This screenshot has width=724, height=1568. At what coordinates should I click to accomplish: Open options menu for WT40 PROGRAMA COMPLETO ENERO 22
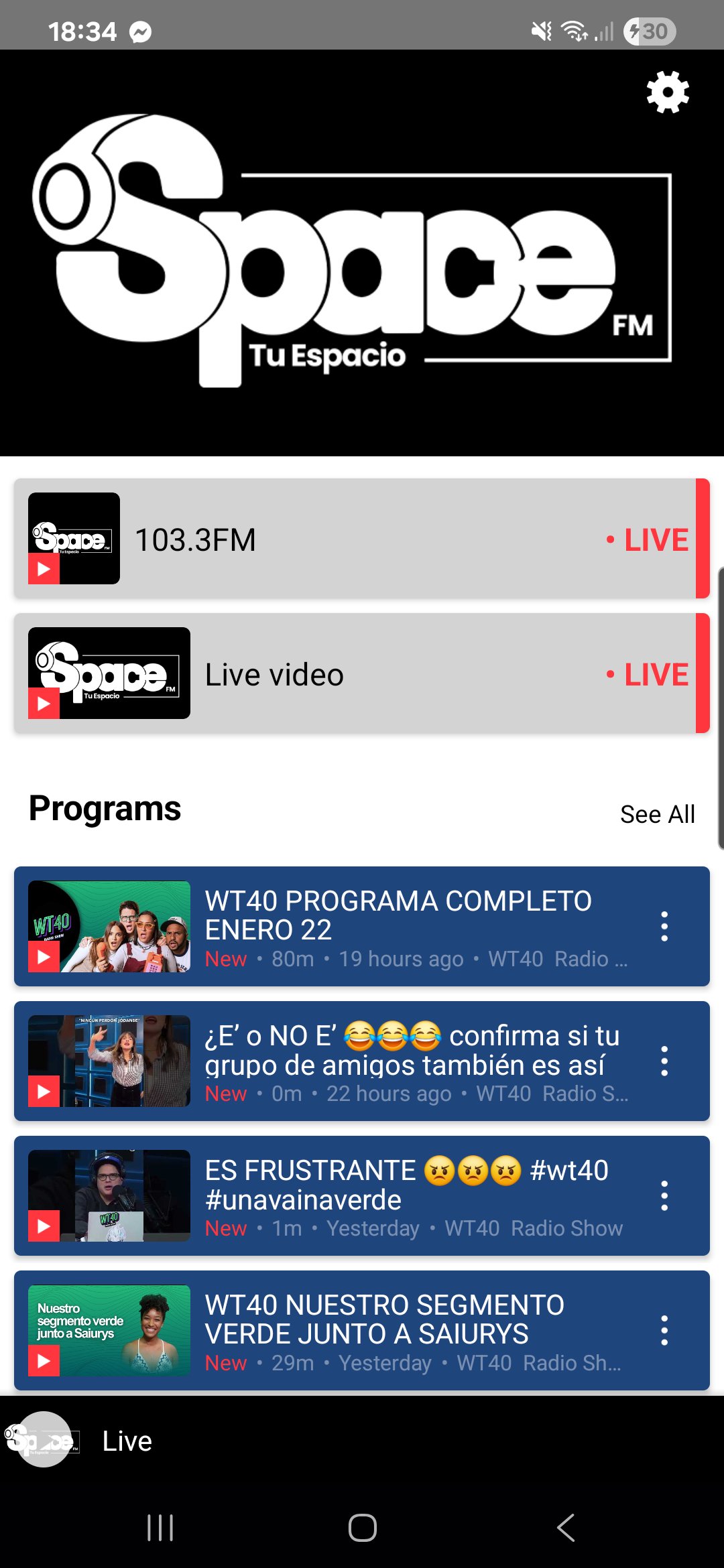tap(664, 927)
